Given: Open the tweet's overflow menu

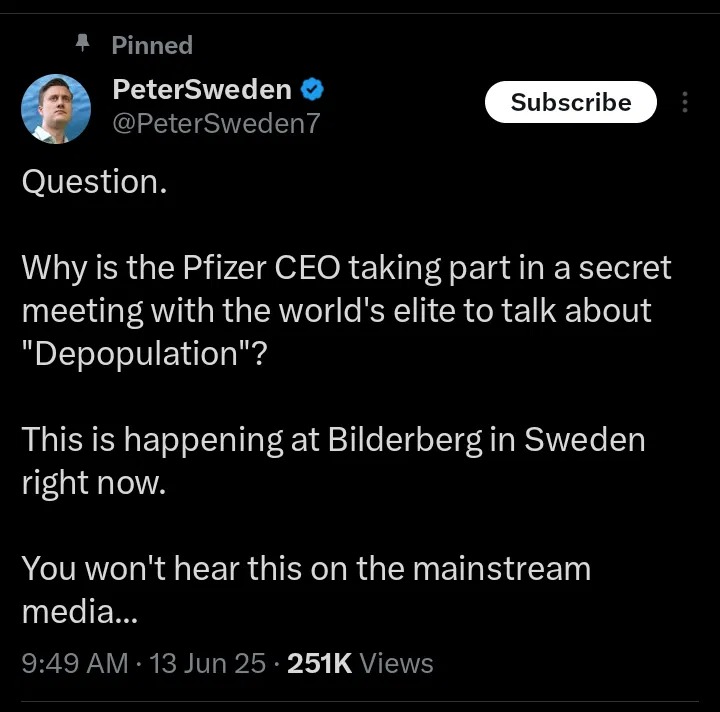Looking at the screenshot, I should 685,102.
